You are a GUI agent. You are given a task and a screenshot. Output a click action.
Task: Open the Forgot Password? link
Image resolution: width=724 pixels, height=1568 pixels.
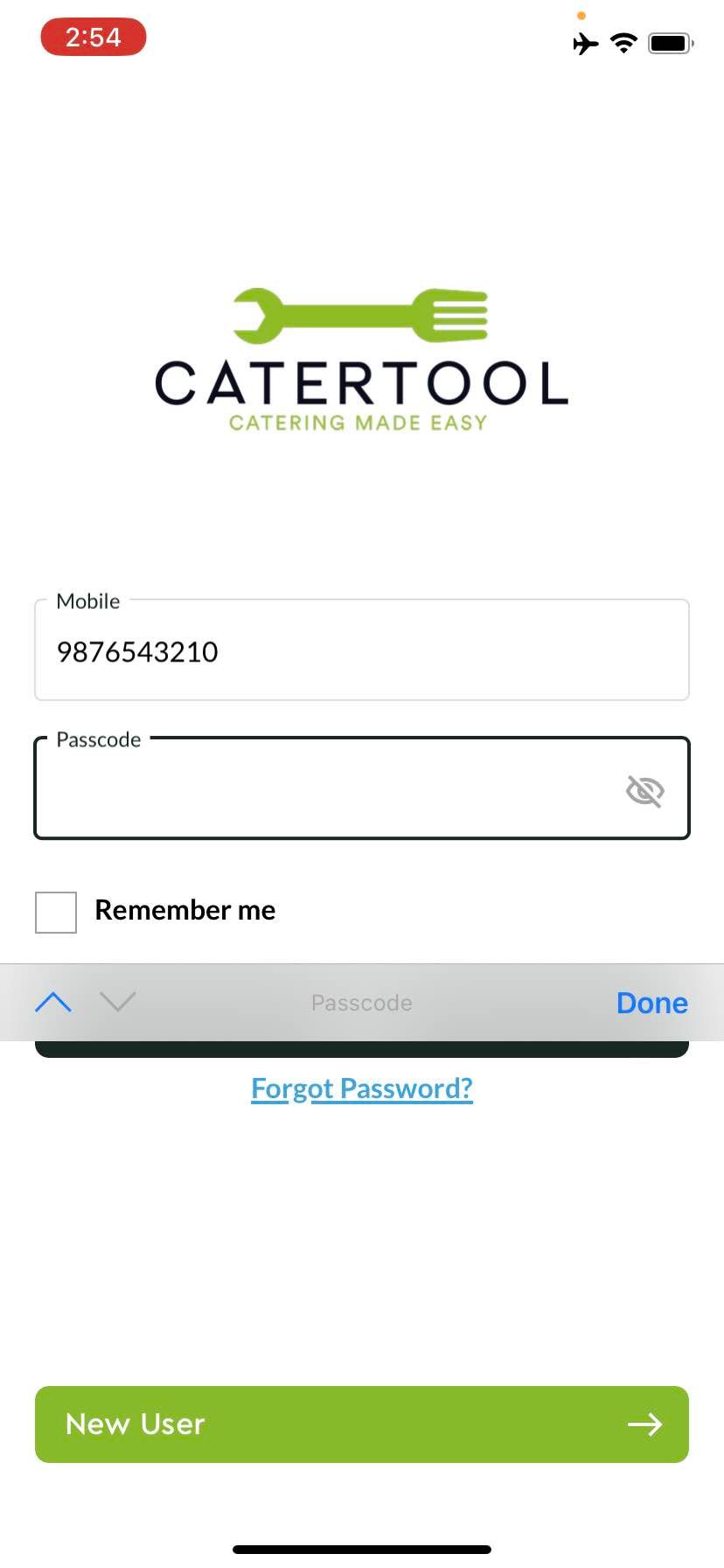click(x=362, y=1088)
